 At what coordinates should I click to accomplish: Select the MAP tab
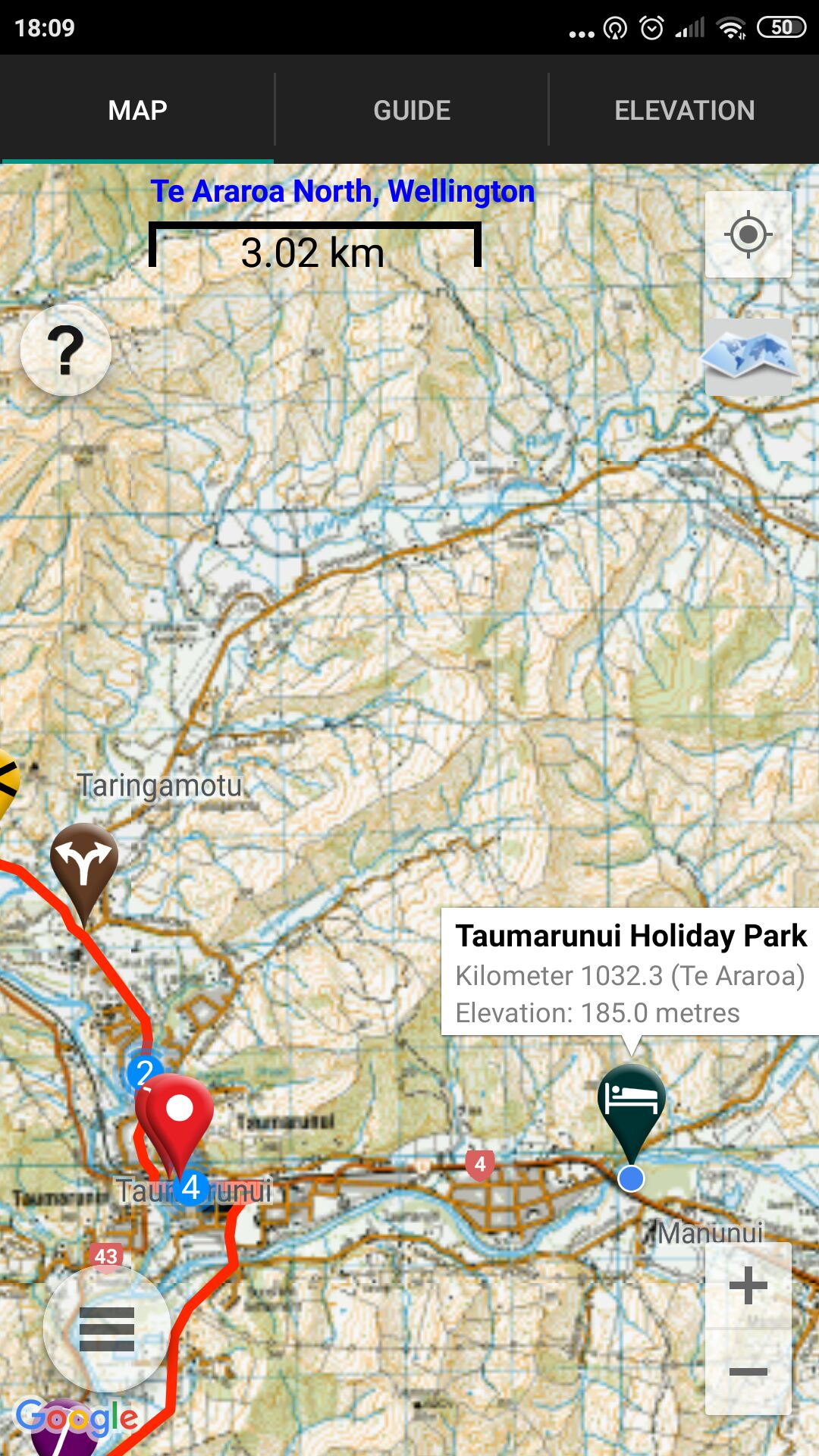pyautogui.click(x=137, y=111)
